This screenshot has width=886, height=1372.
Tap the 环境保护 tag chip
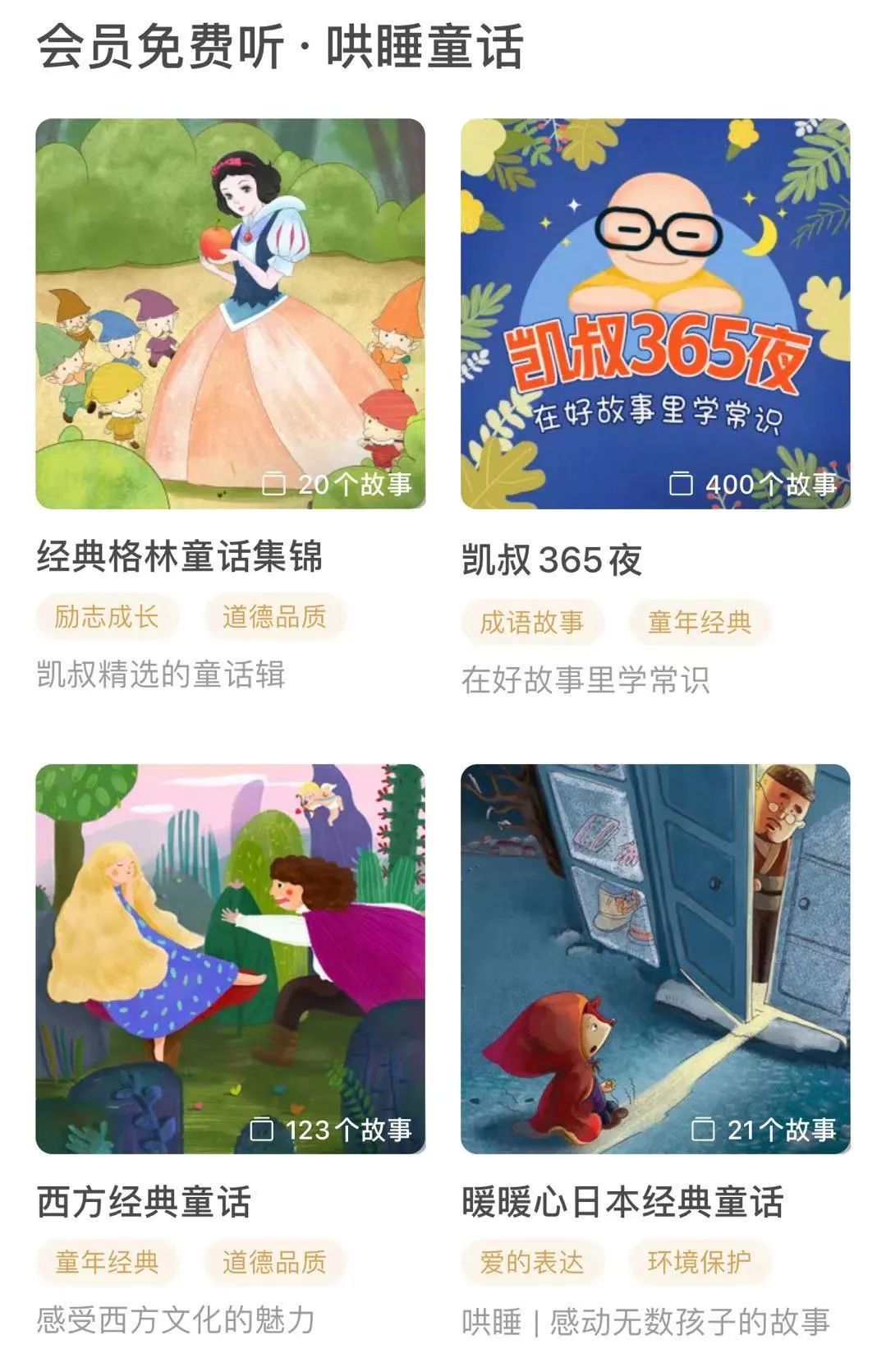(x=700, y=1262)
